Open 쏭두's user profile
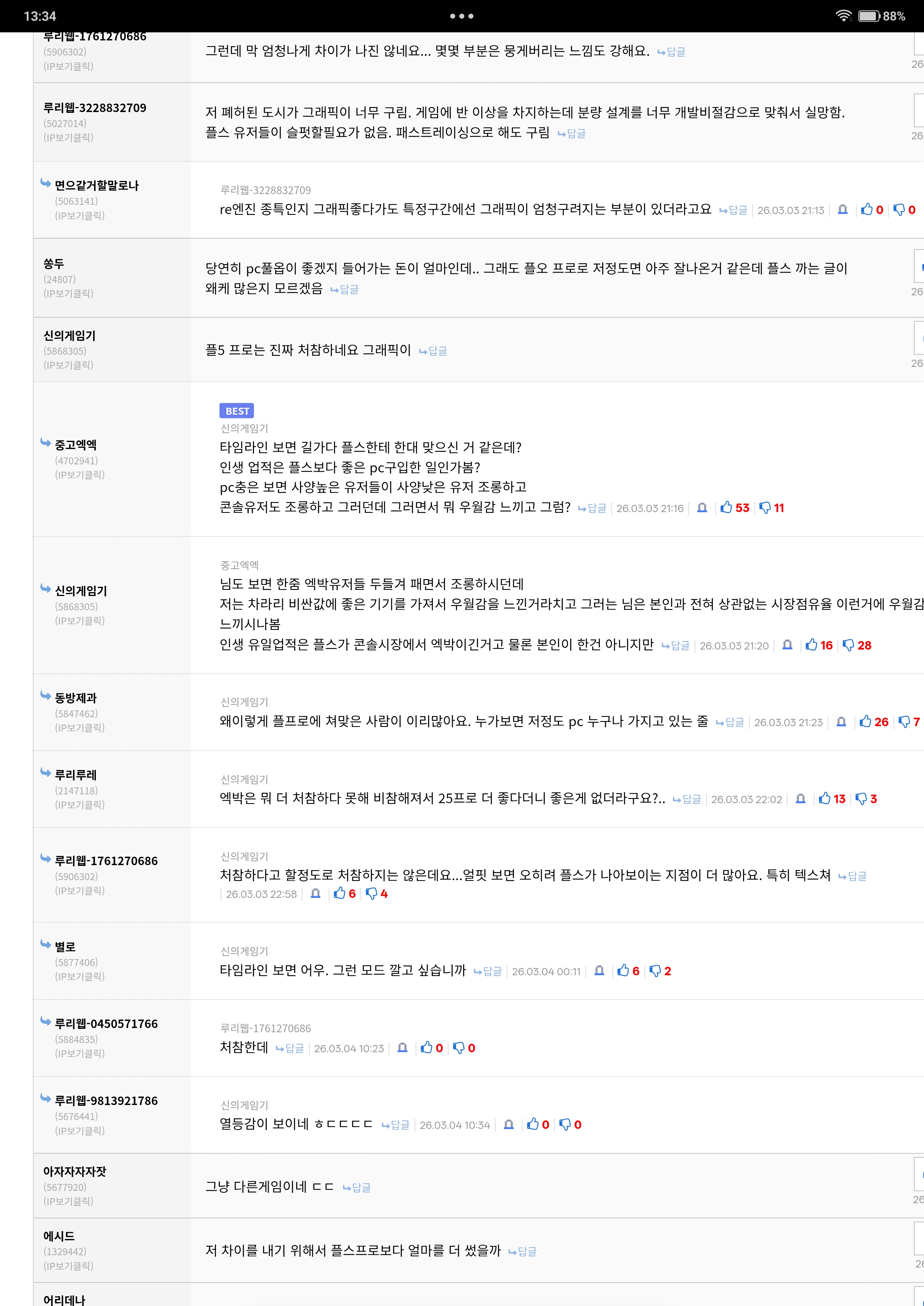This screenshot has height=1306, width=924. 54,264
